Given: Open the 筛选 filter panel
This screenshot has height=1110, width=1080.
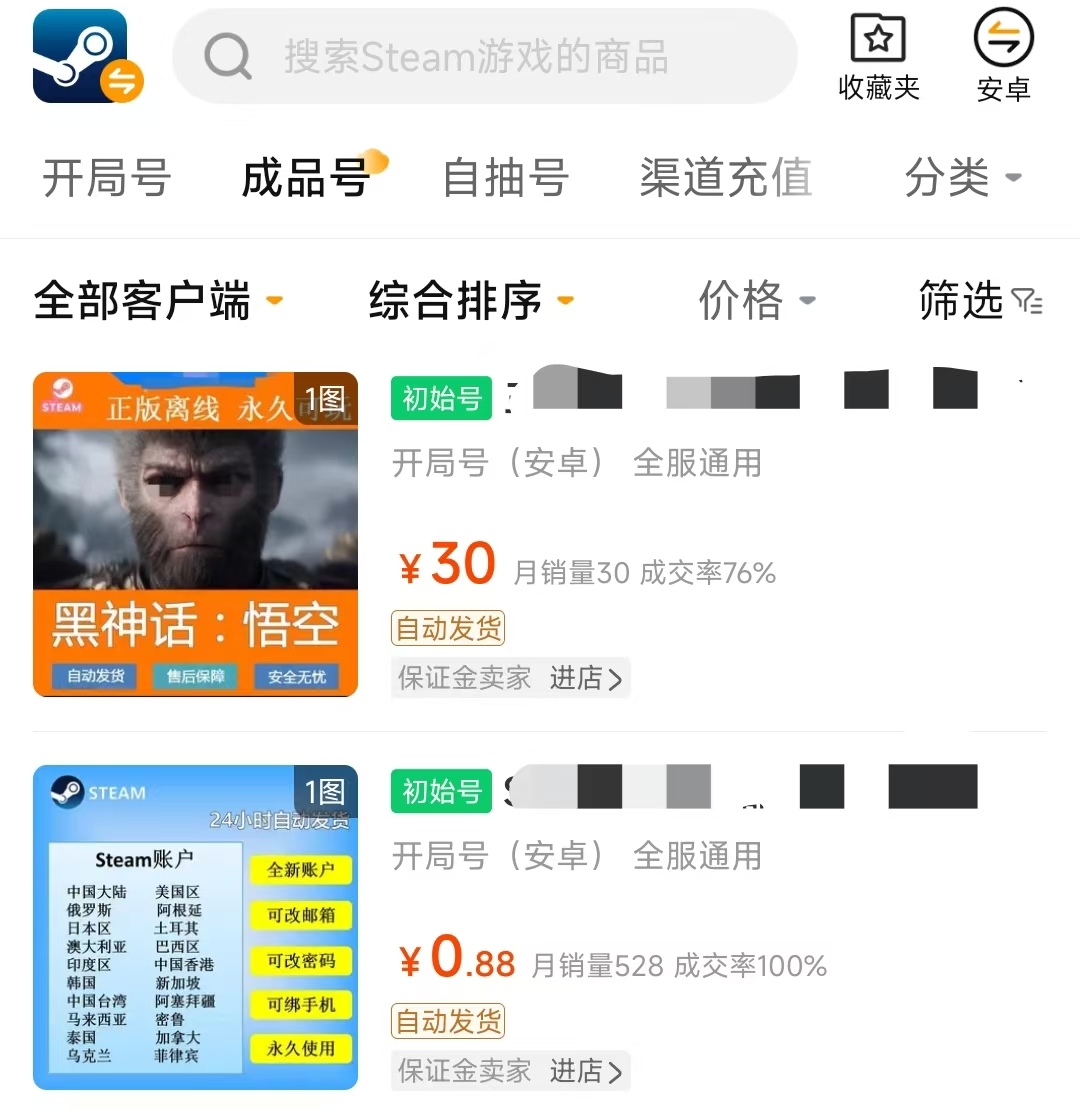Looking at the screenshot, I should pyautogui.click(x=980, y=300).
